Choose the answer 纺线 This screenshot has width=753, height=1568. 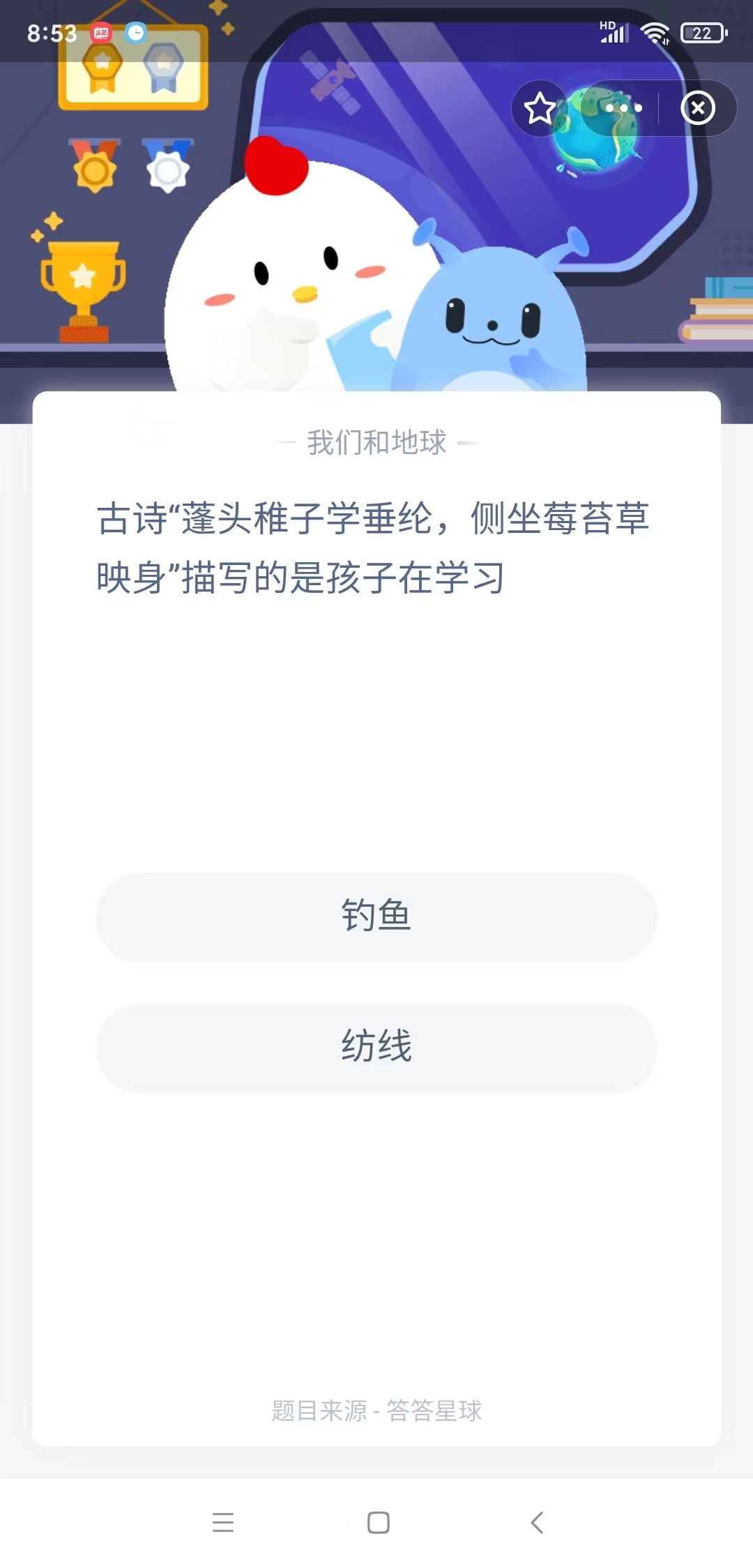pos(376,1048)
